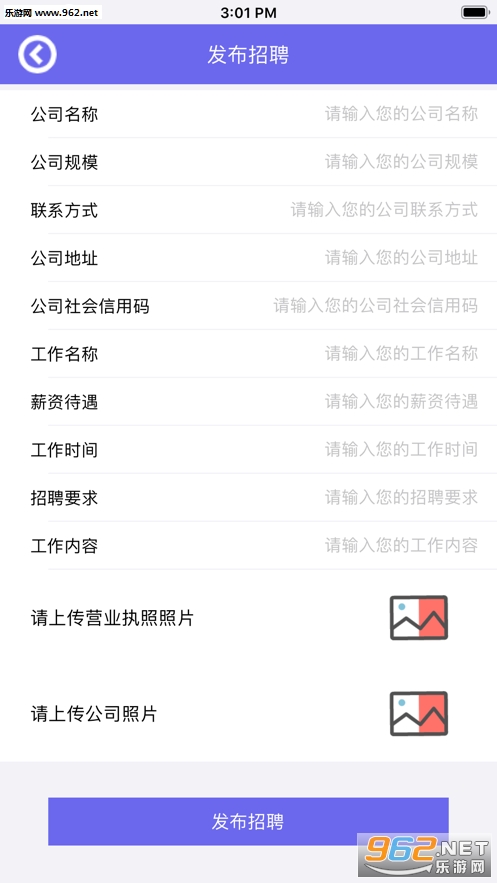Upload the 公司照片 via image icon

point(419,713)
